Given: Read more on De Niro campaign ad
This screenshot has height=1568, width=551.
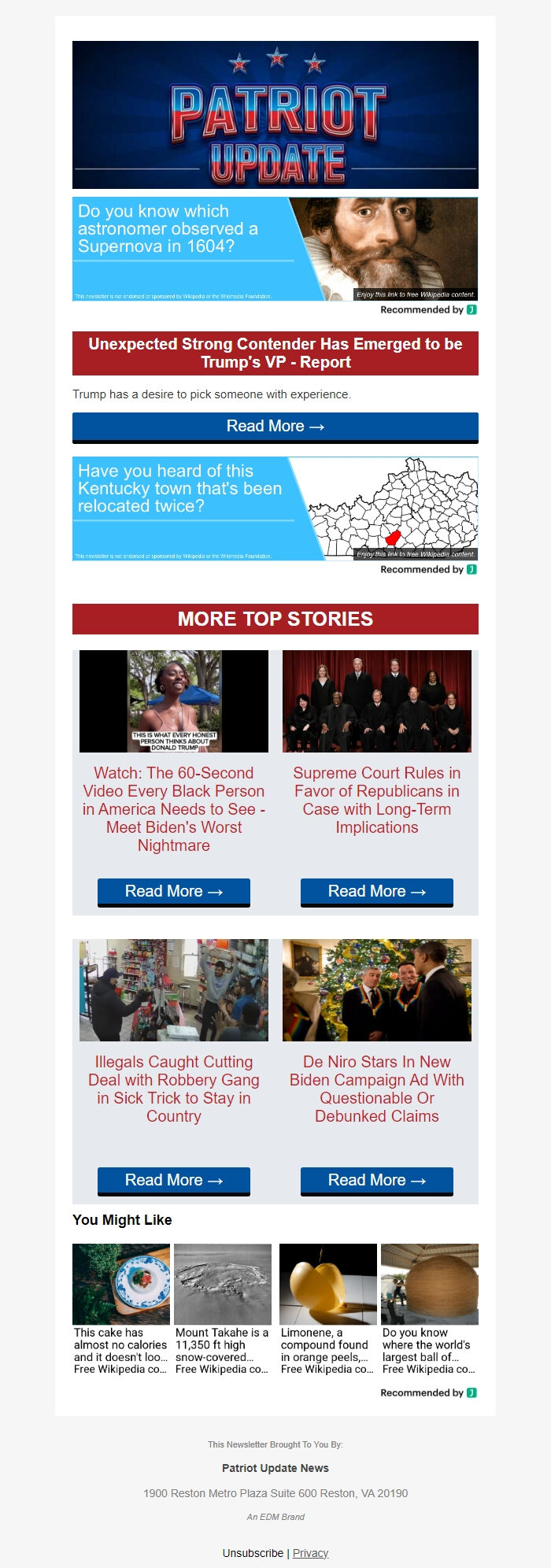Looking at the screenshot, I should 377,1181.
